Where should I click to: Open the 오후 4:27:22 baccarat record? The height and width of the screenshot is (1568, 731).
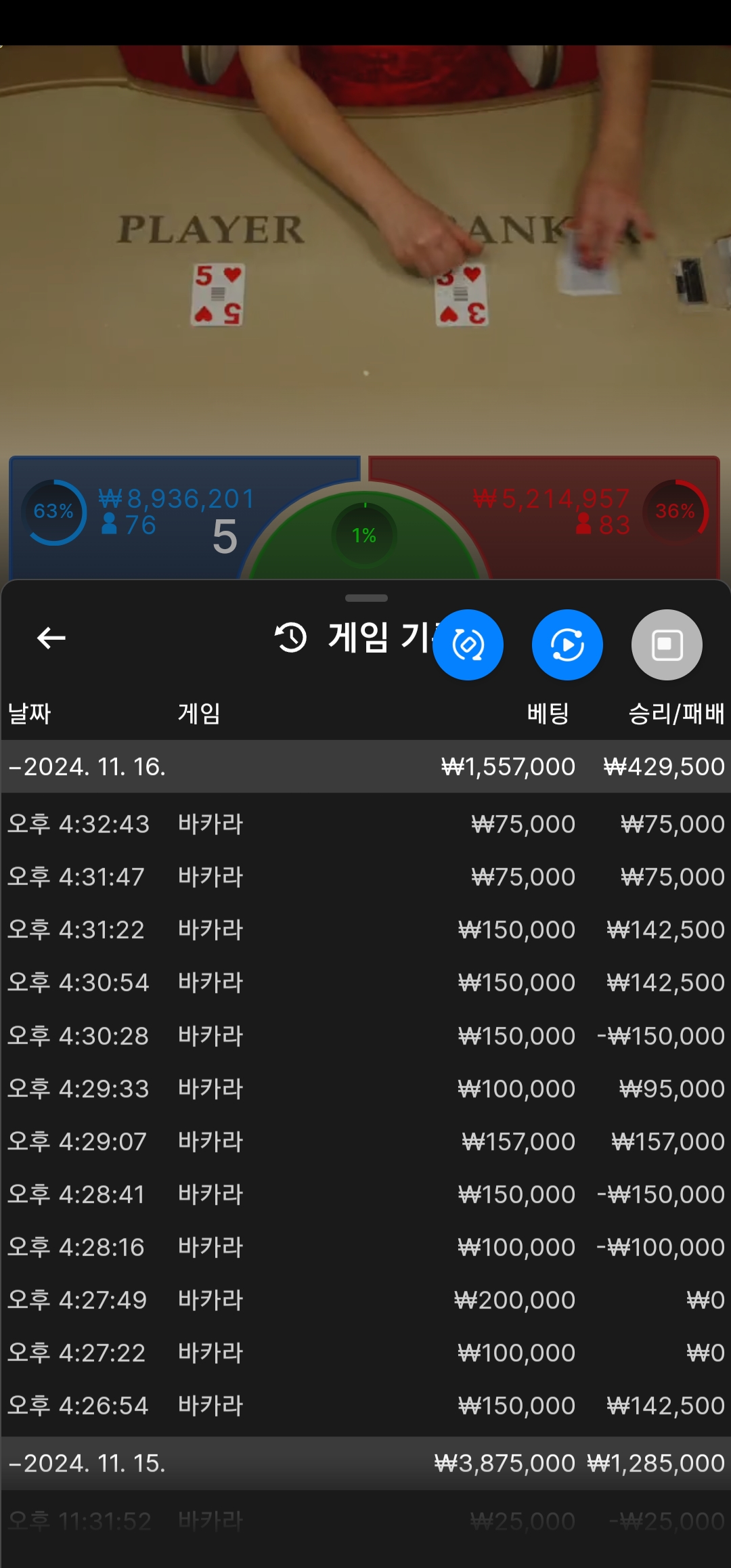pos(365,1353)
